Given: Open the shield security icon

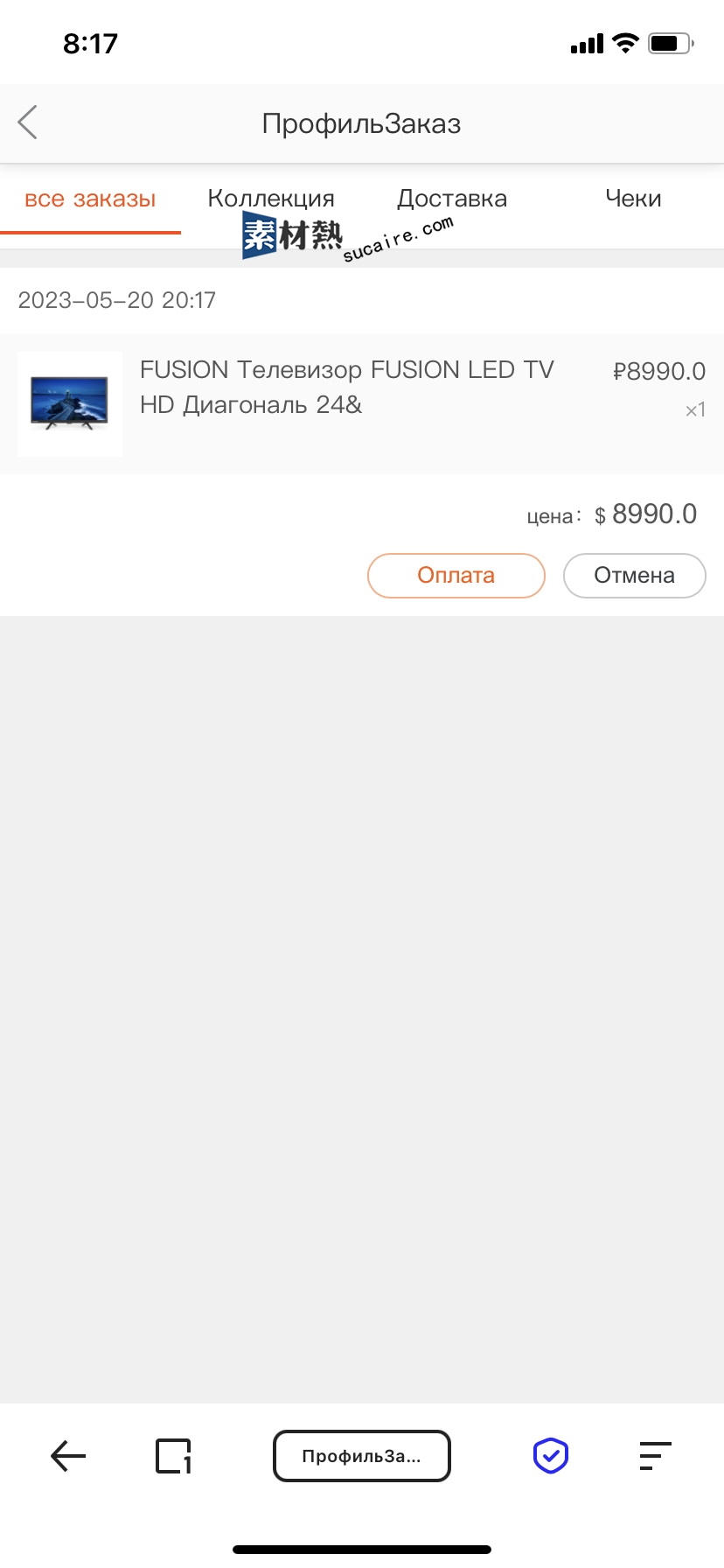Looking at the screenshot, I should [551, 1456].
